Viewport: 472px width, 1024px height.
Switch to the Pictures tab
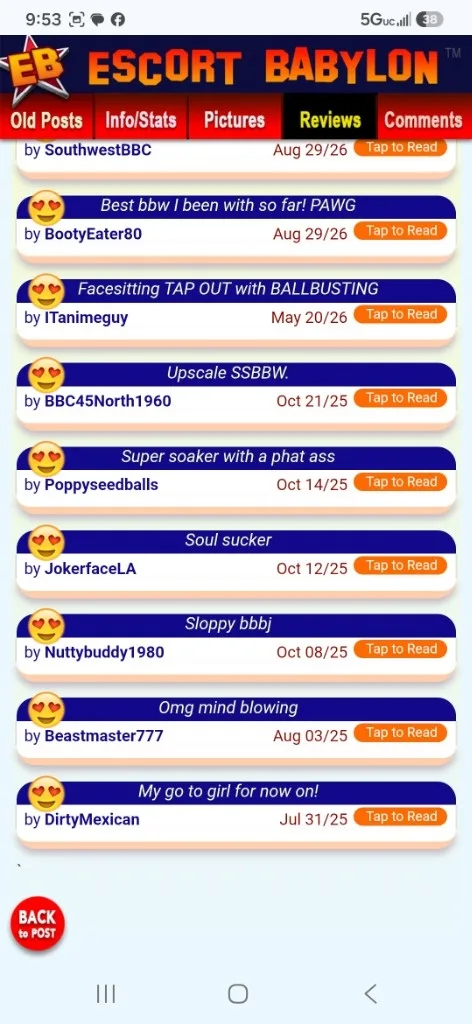(x=235, y=120)
